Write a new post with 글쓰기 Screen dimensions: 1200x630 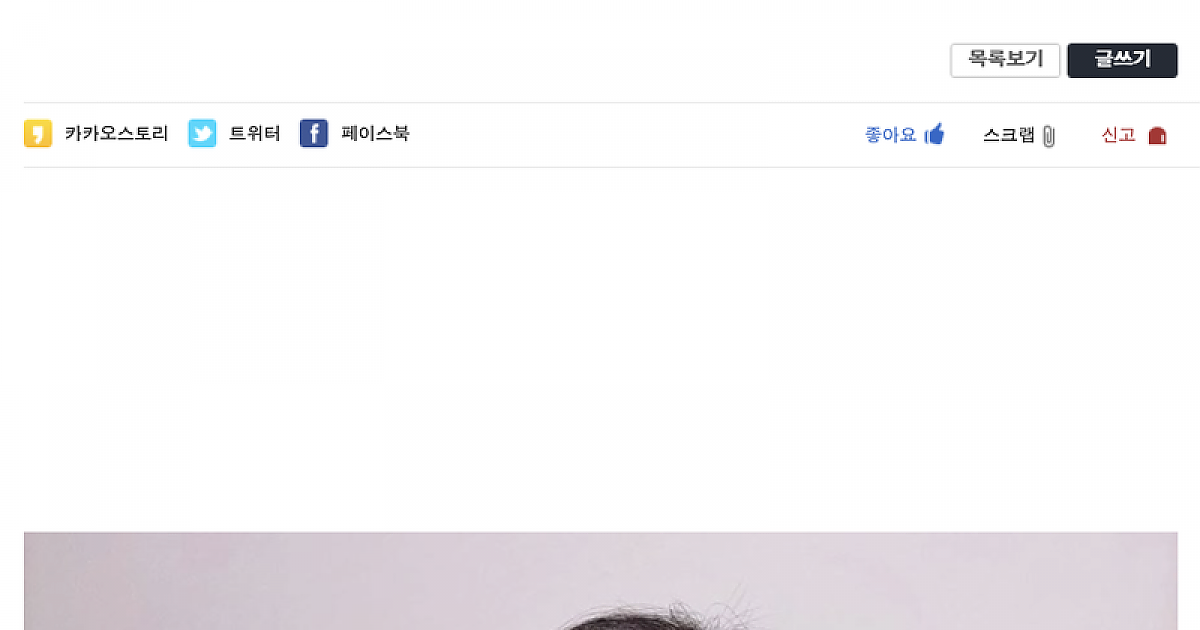click(x=1122, y=60)
